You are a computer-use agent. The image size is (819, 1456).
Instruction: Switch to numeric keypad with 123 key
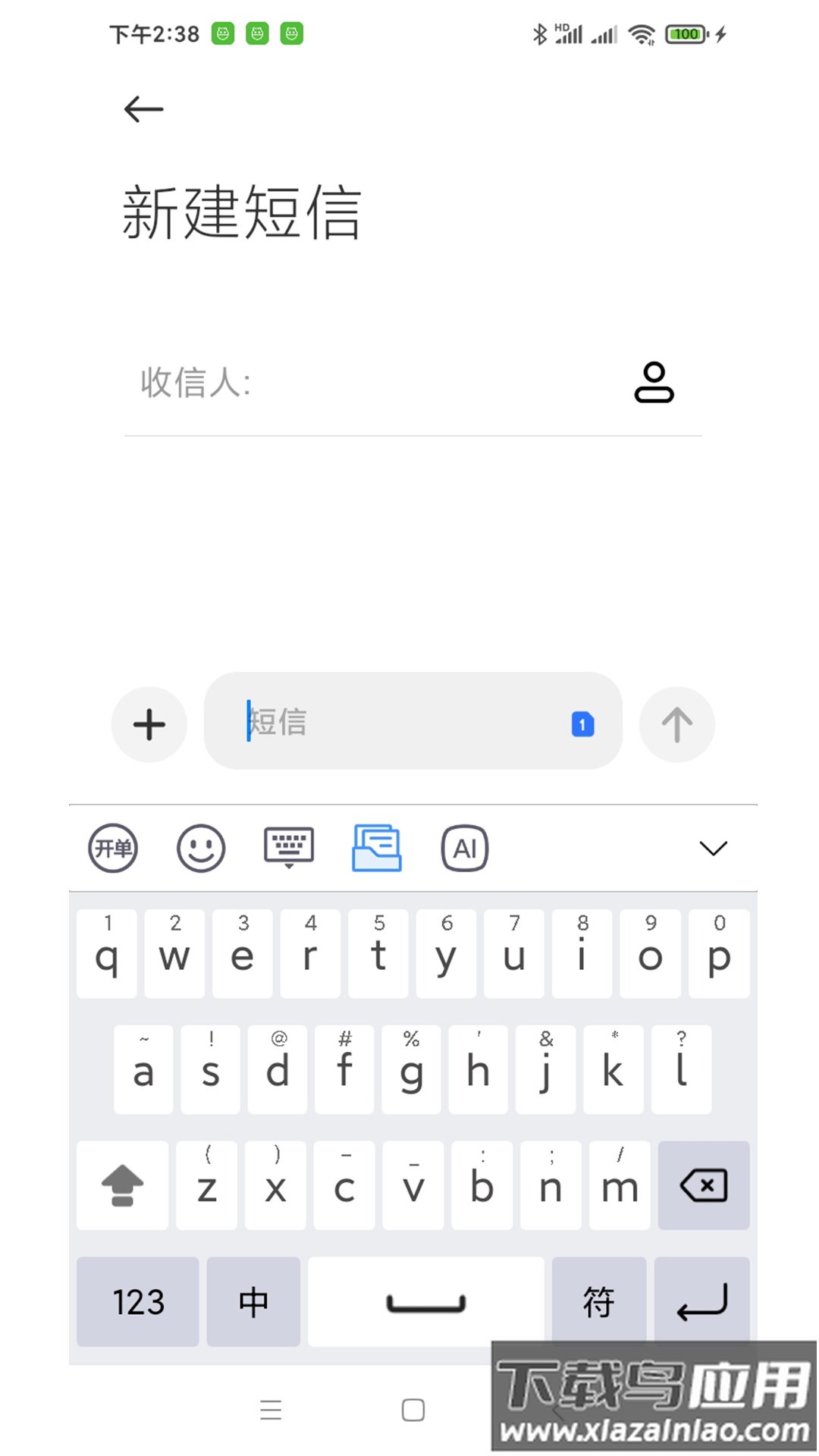coord(137,1302)
